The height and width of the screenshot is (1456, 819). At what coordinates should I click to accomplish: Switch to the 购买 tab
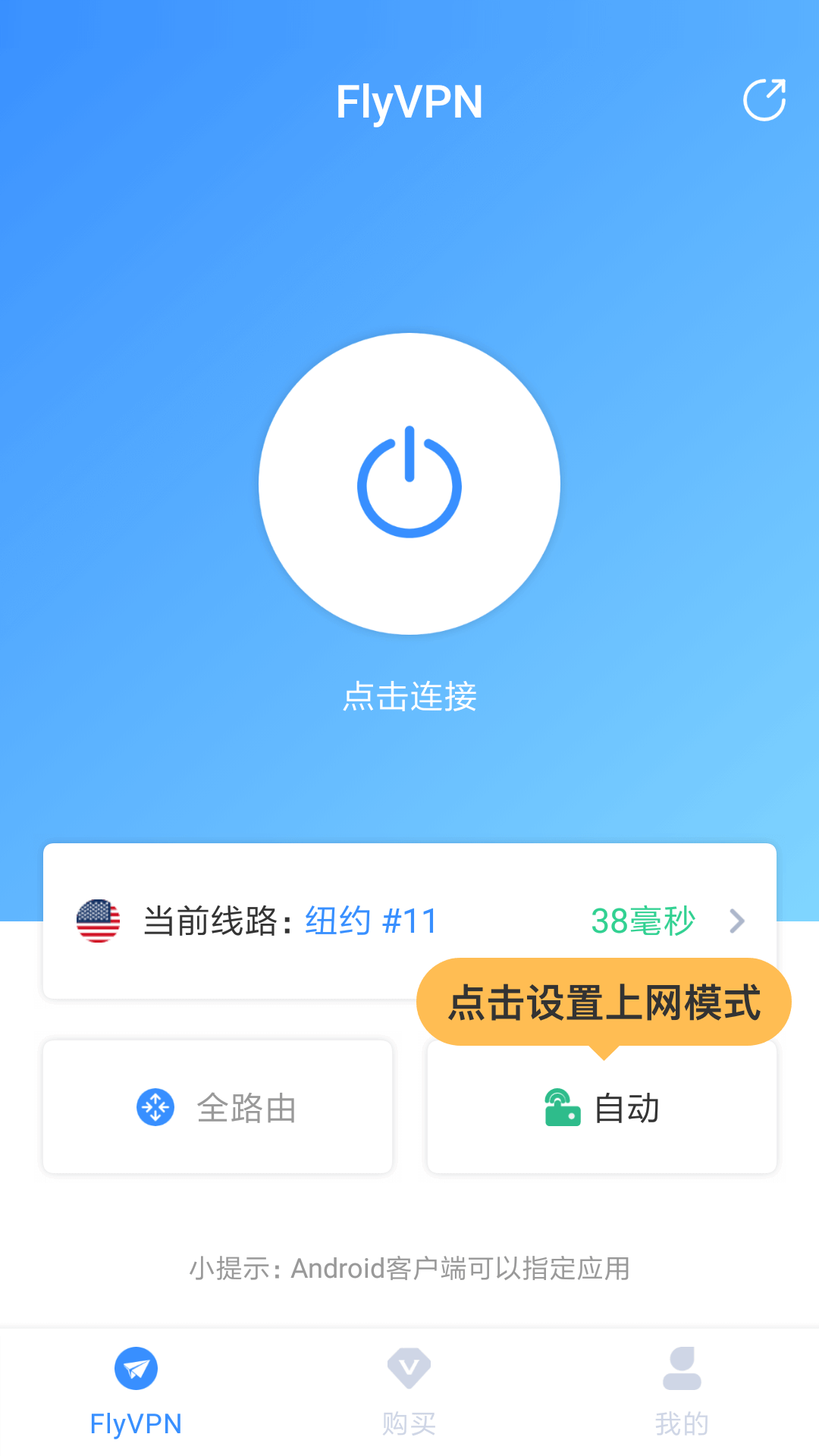tap(409, 1391)
